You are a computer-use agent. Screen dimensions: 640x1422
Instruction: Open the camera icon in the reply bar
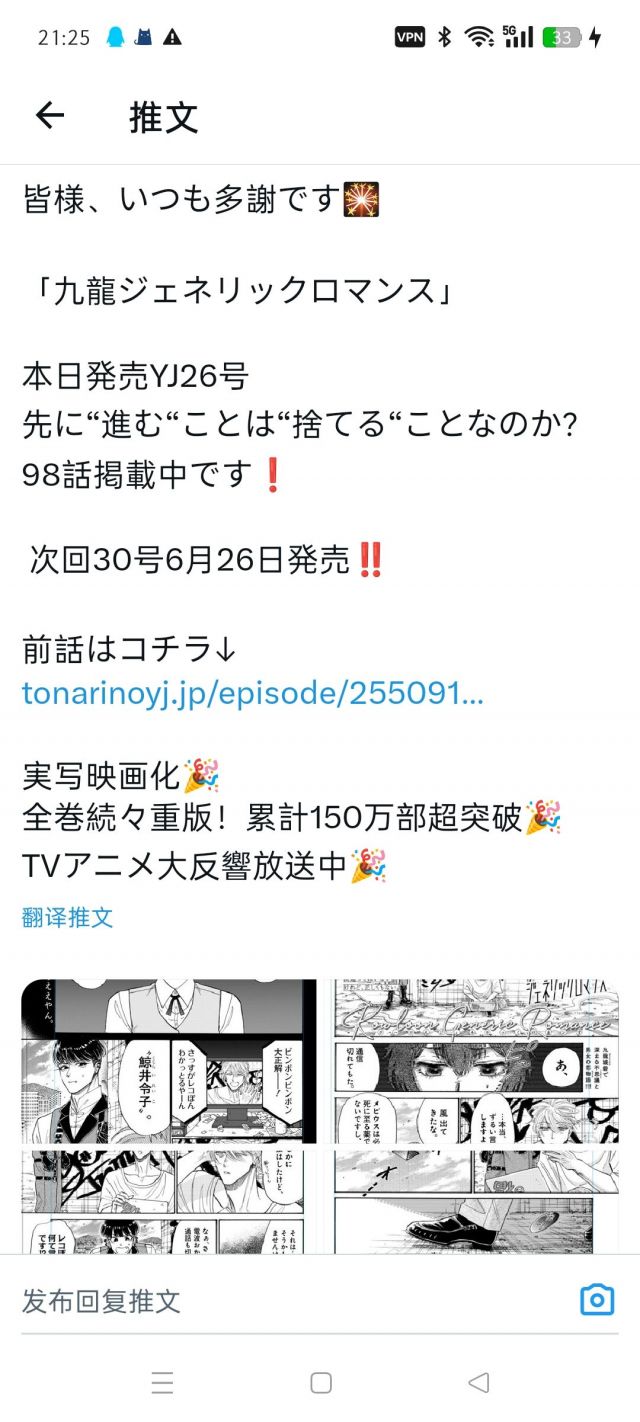pos(597,1300)
